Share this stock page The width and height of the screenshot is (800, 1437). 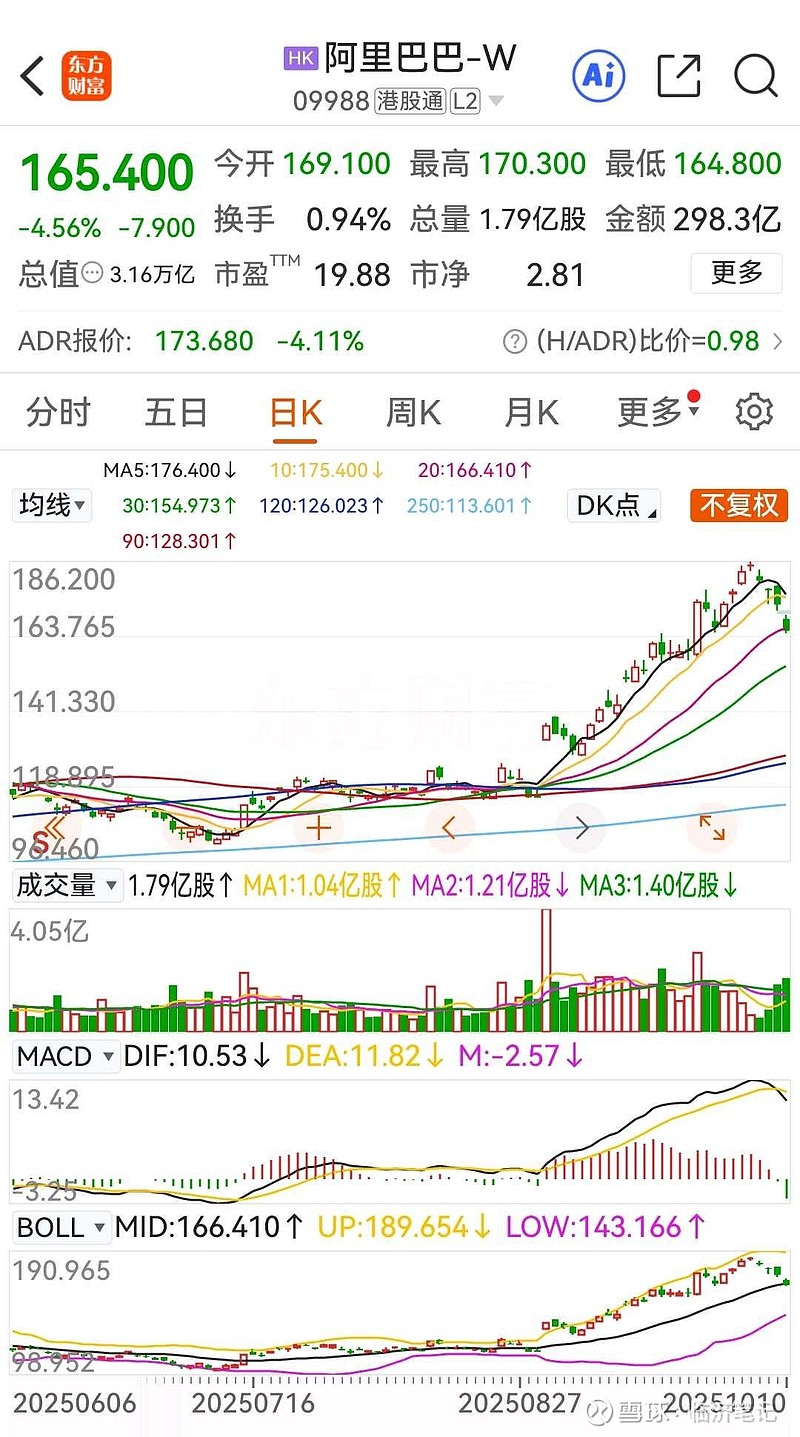point(678,76)
